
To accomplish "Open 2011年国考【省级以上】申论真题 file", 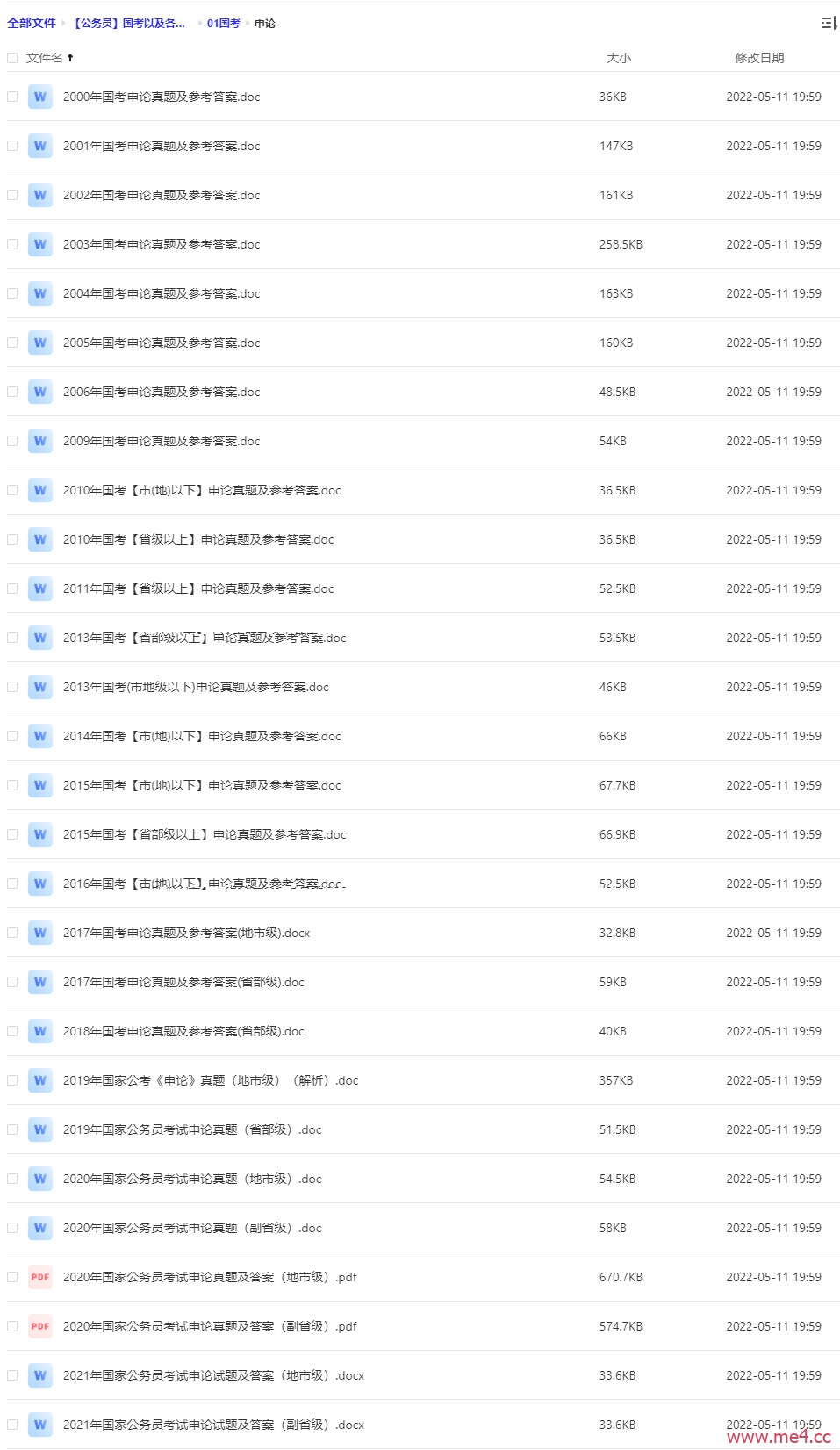I will pyautogui.click(x=198, y=588).
